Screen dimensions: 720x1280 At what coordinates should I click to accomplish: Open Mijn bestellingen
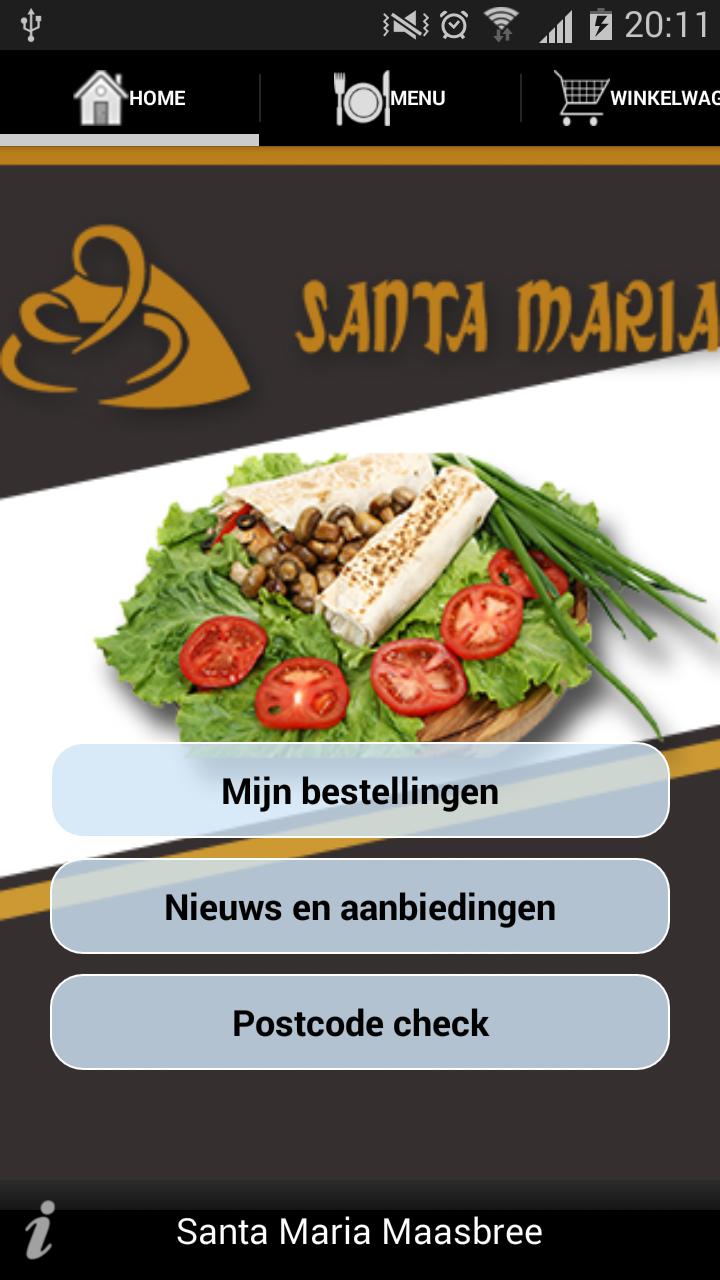coord(360,791)
